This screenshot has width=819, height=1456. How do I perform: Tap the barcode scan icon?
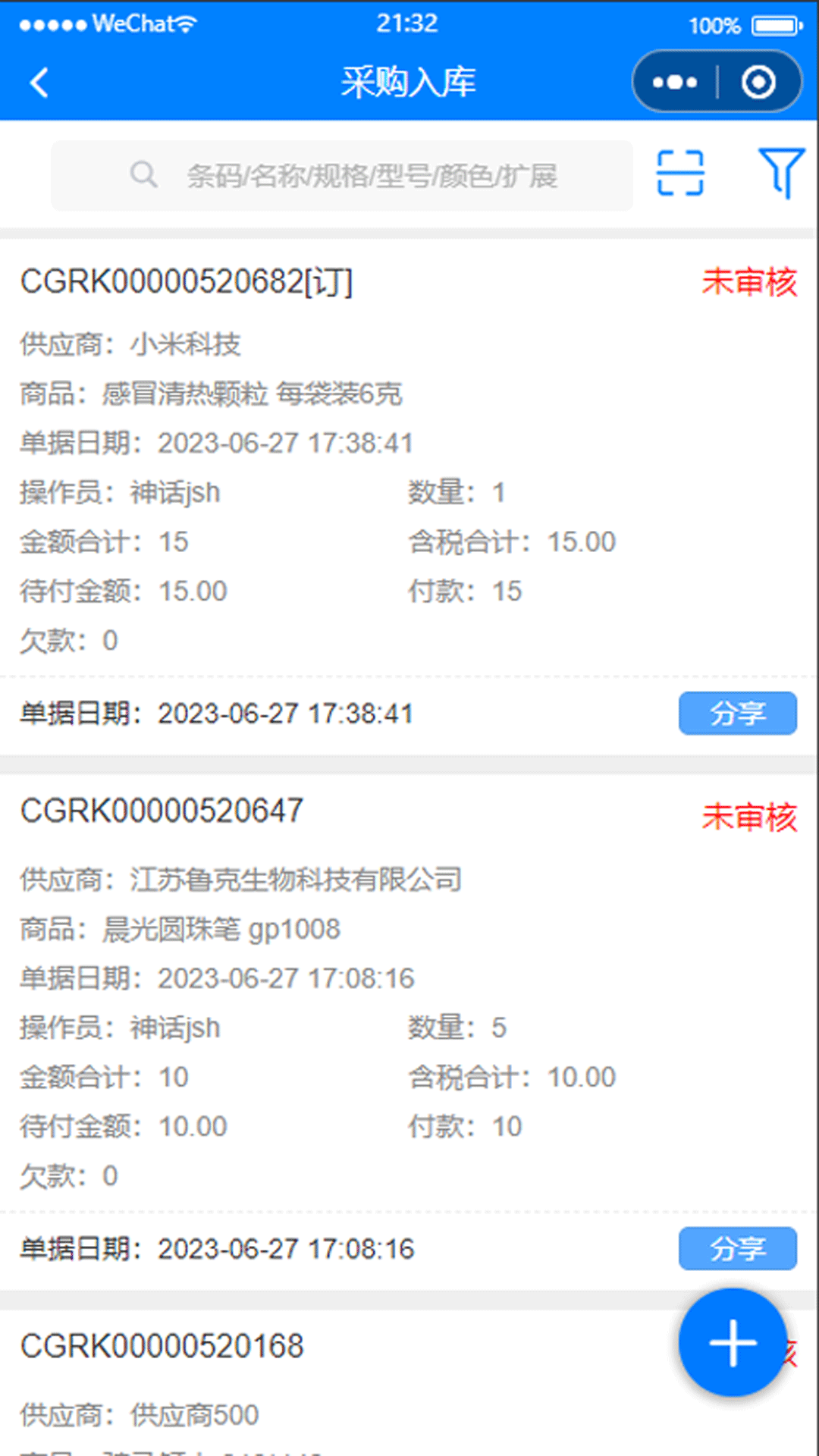click(x=679, y=174)
